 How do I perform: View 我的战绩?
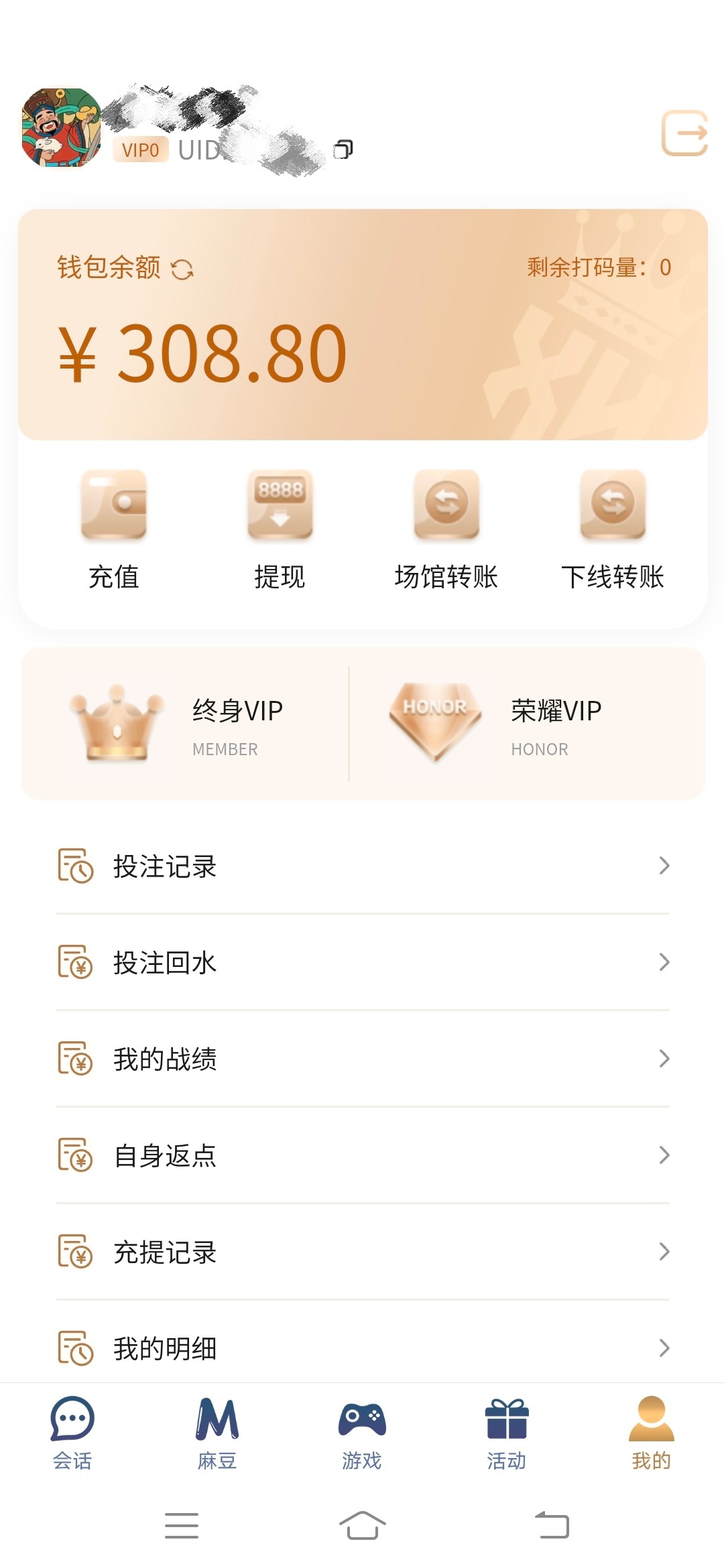(362, 1059)
